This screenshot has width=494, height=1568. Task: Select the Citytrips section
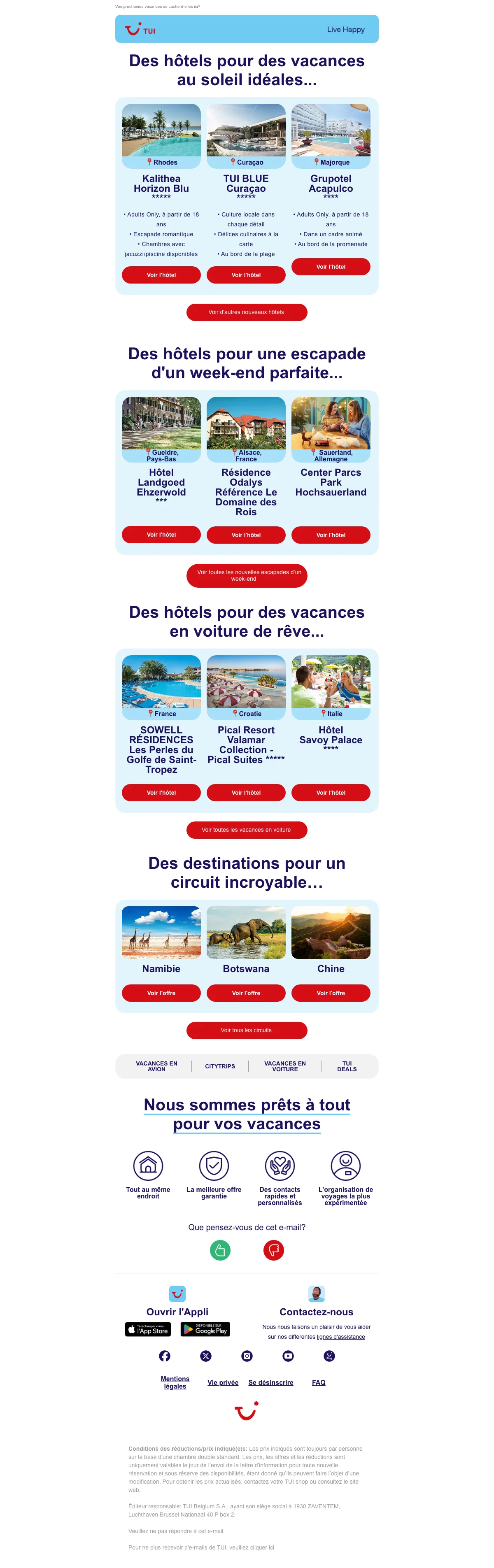[x=220, y=1066]
